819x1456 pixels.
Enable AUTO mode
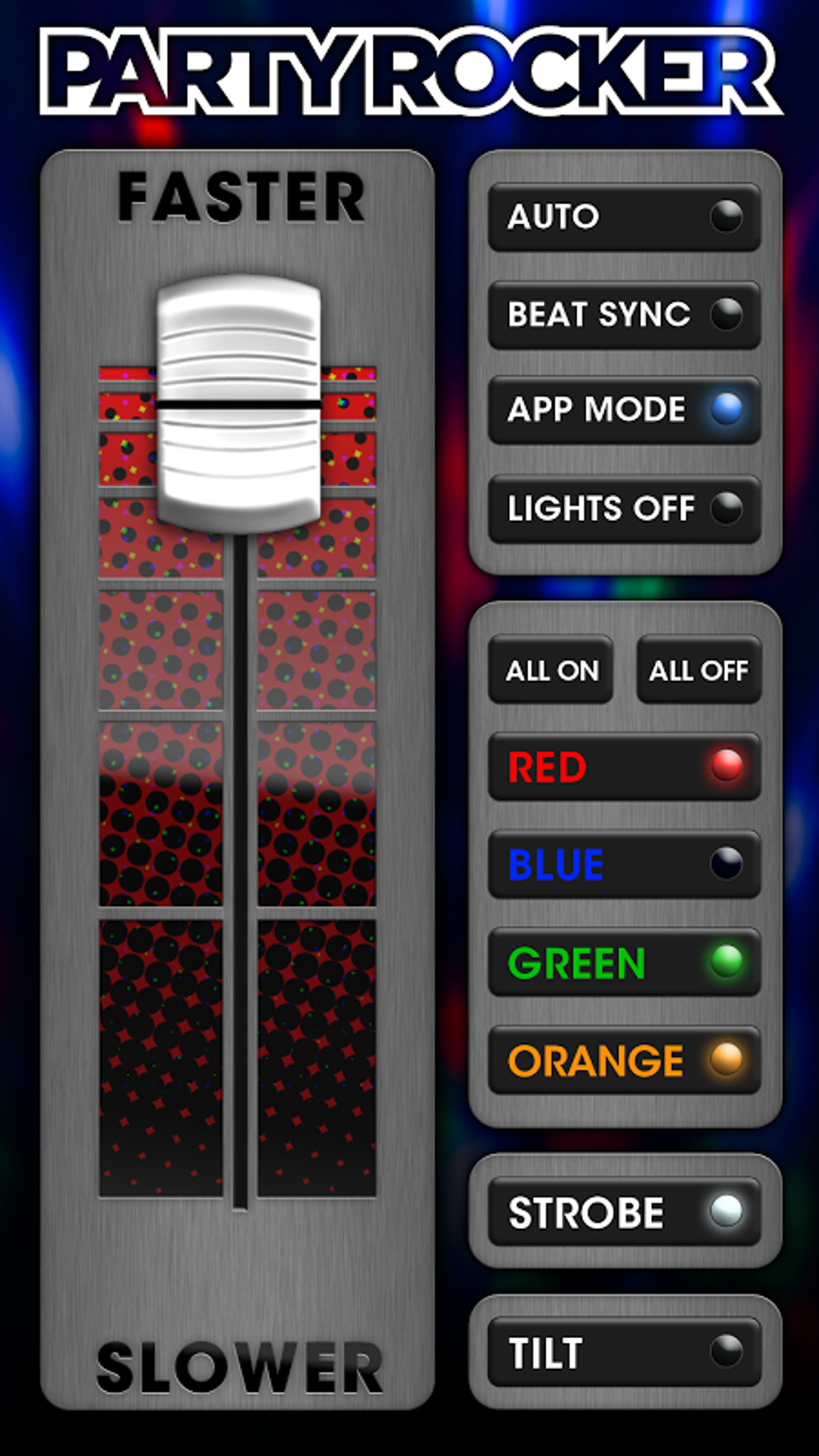point(626,217)
